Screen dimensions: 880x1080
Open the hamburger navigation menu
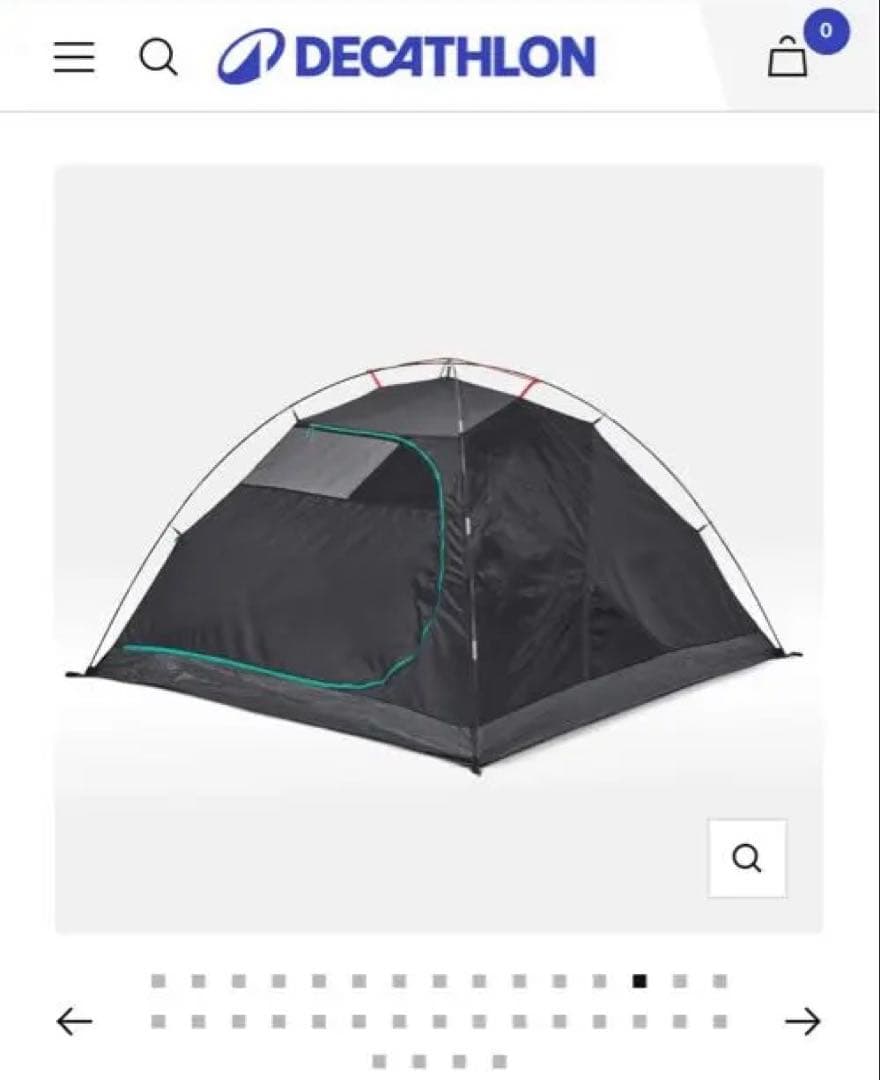74,58
